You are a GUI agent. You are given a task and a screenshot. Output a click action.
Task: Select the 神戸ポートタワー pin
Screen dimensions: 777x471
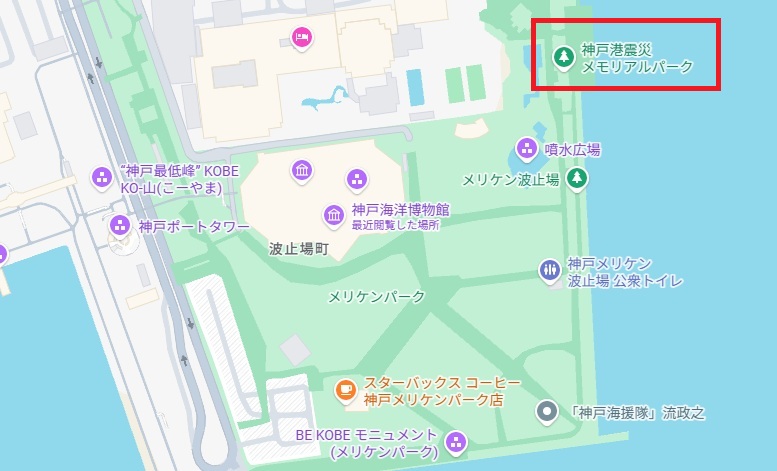pos(120,226)
